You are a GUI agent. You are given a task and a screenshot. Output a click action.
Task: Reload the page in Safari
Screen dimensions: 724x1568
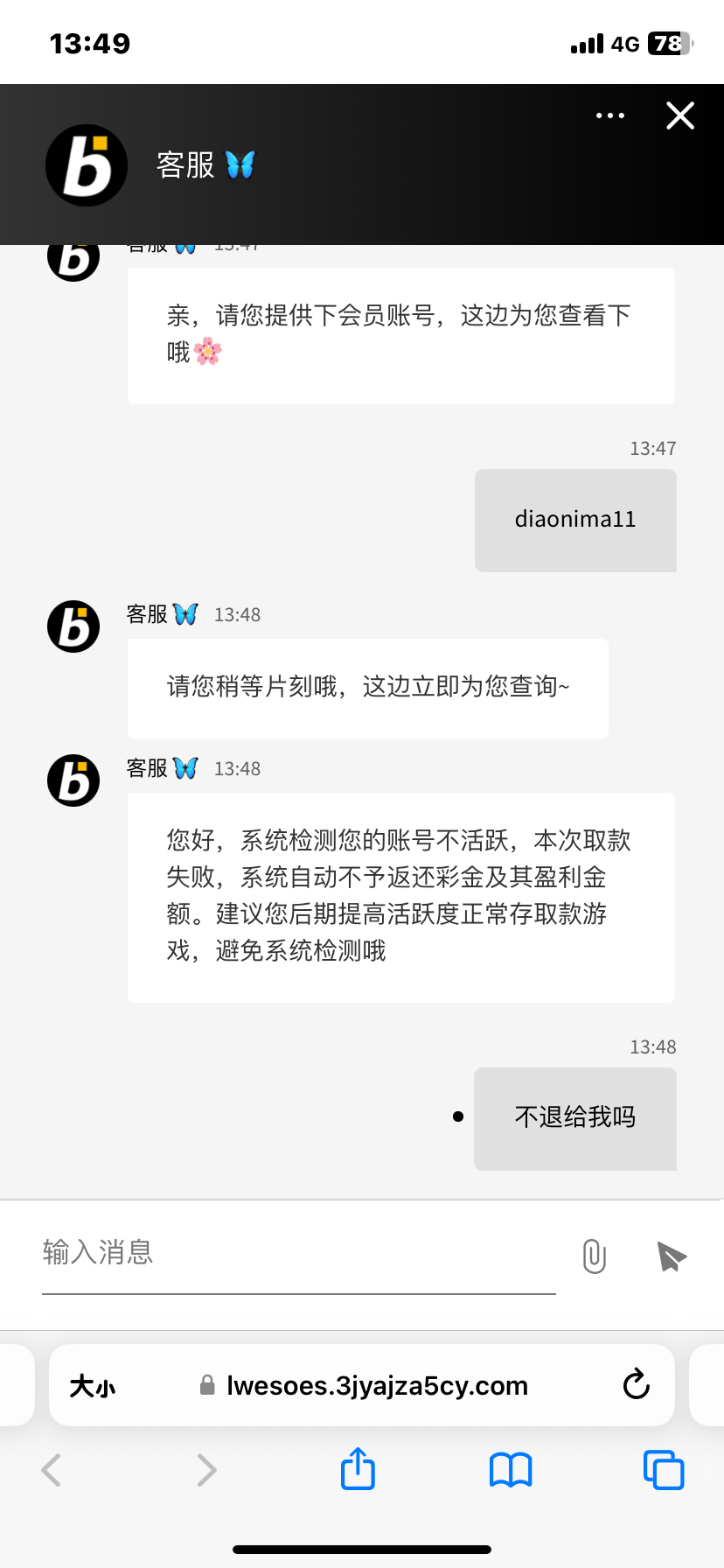point(636,1385)
